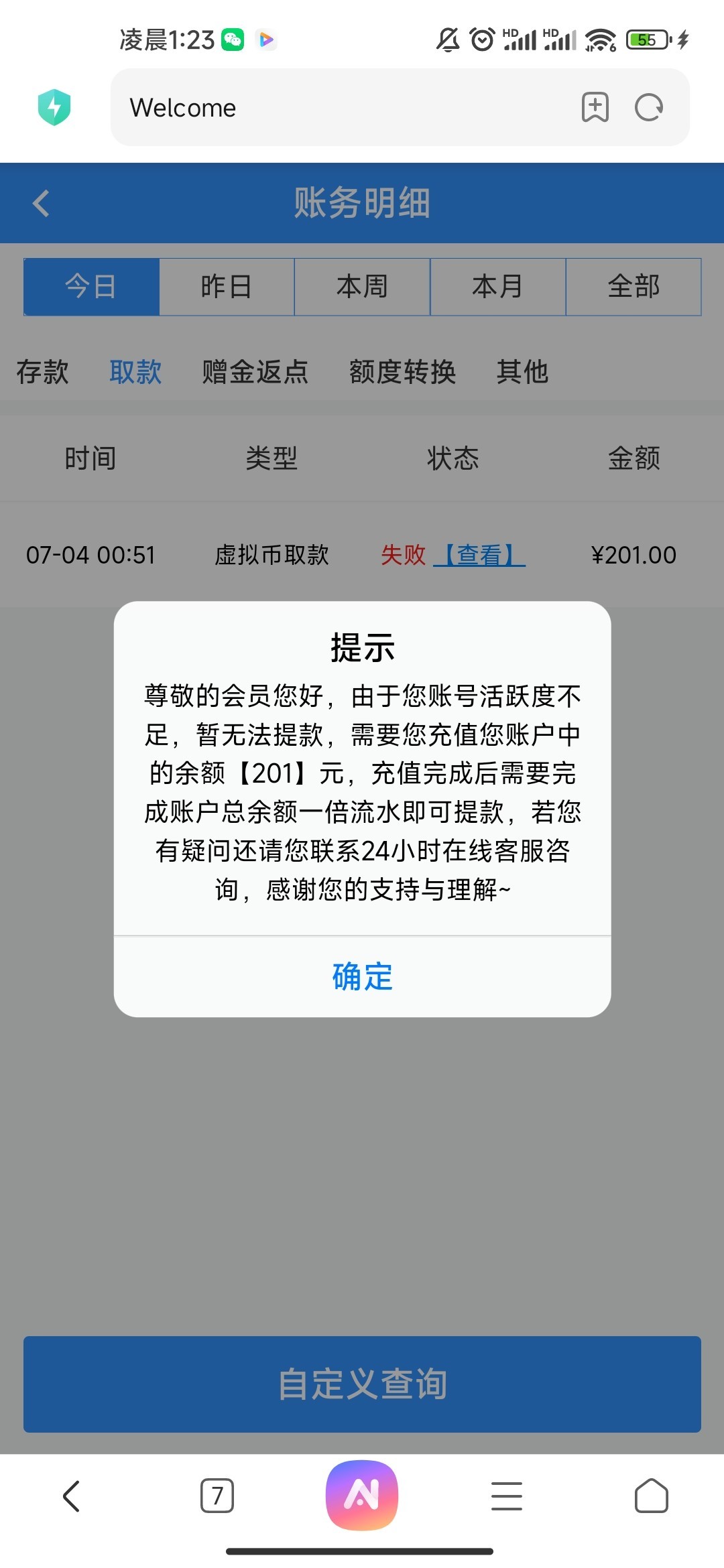Switch to the 昨日 date filter
724x1568 pixels.
click(227, 287)
